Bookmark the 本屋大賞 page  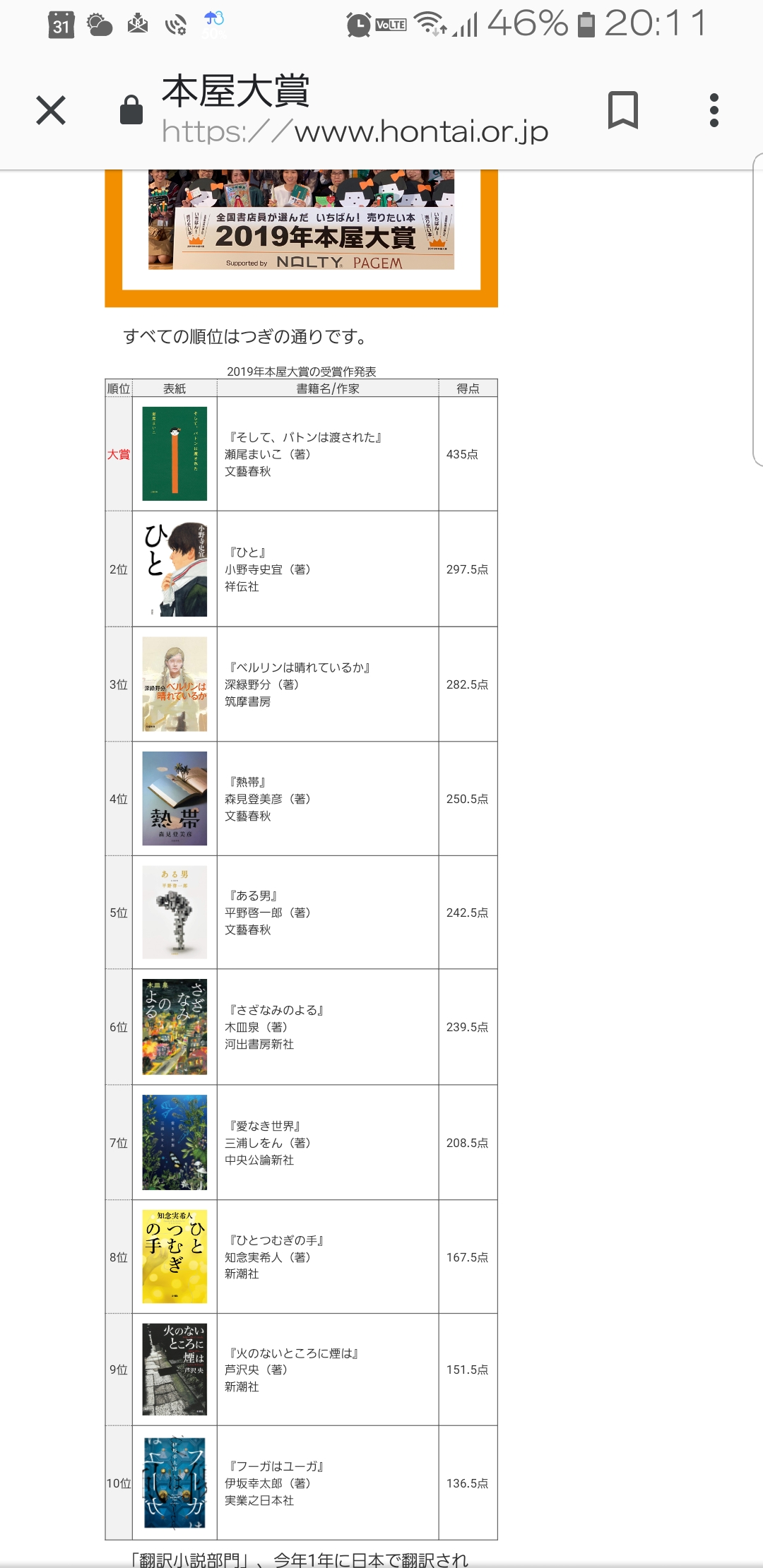click(622, 110)
